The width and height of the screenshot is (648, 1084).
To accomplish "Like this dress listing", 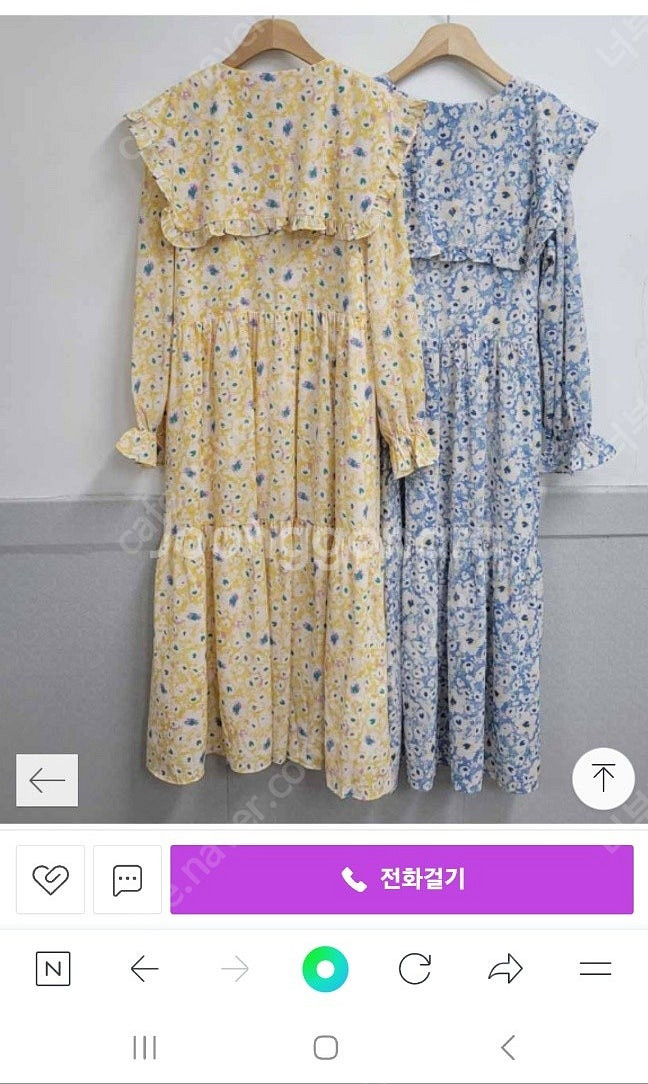I will coord(50,879).
